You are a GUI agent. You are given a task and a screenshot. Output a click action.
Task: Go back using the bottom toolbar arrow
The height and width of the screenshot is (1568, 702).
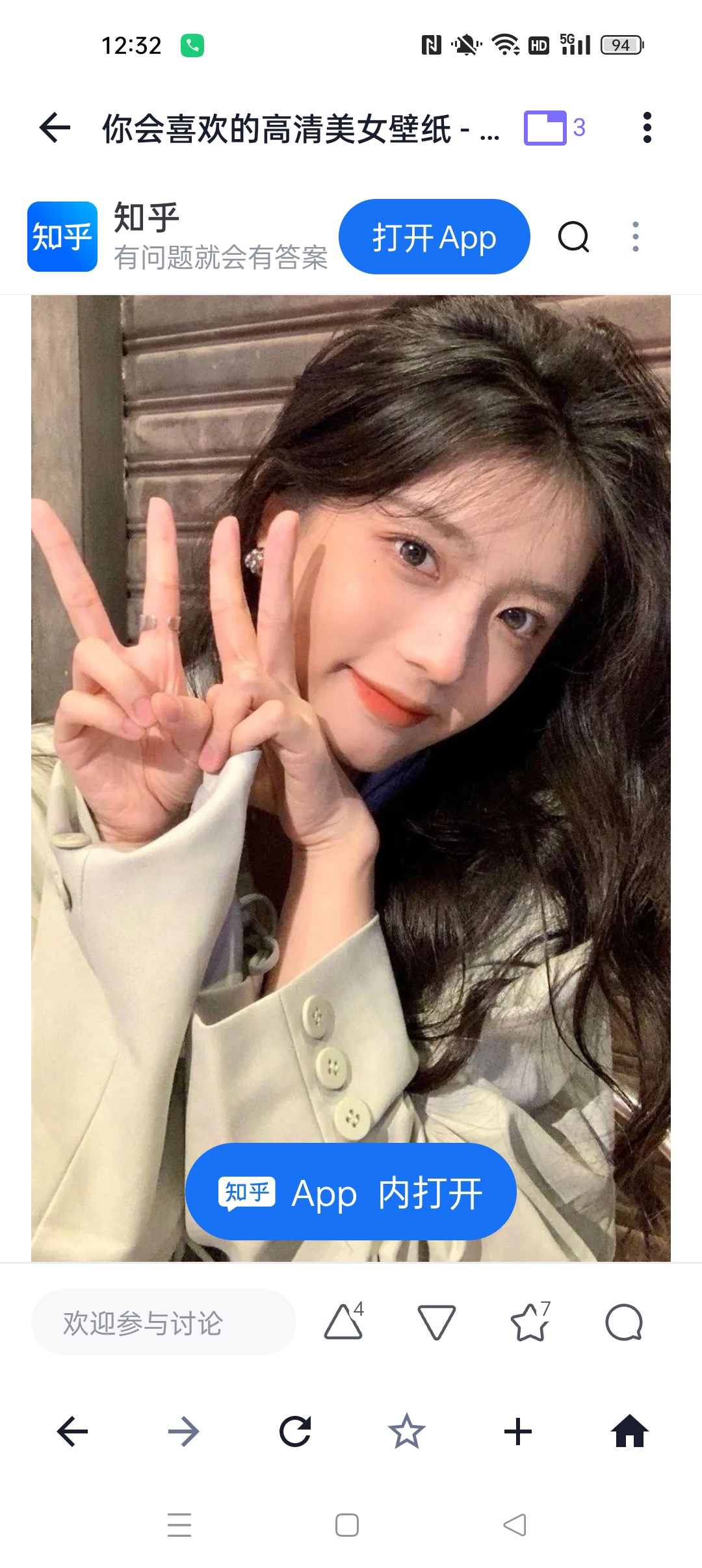[72, 1431]
